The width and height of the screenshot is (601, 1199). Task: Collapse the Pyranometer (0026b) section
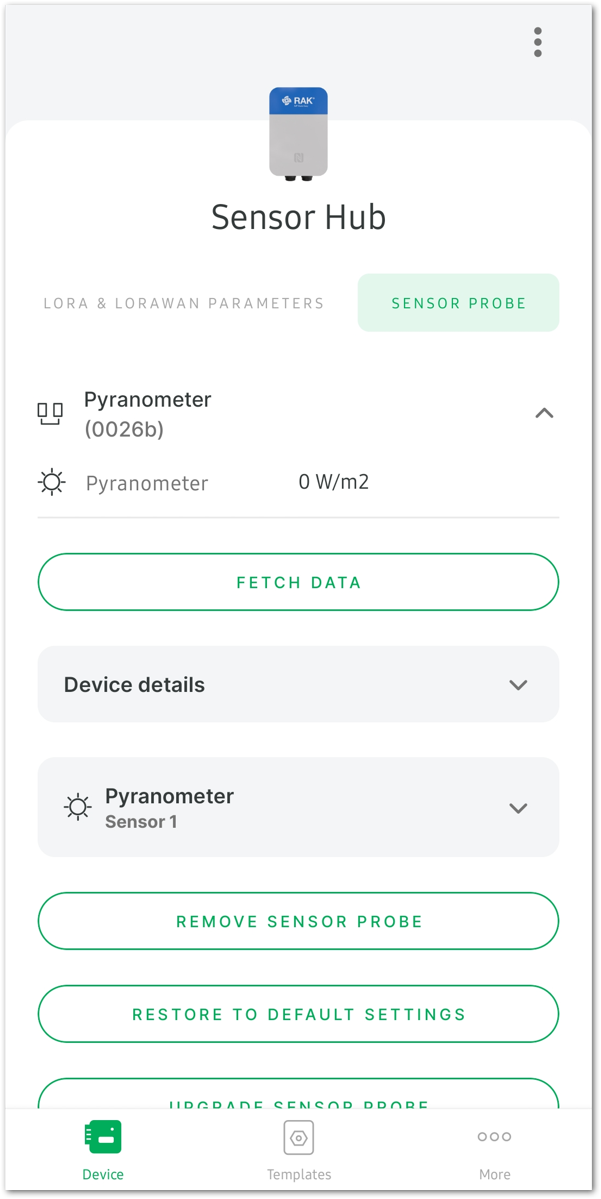pyautogui.click(x=544, y=413)
